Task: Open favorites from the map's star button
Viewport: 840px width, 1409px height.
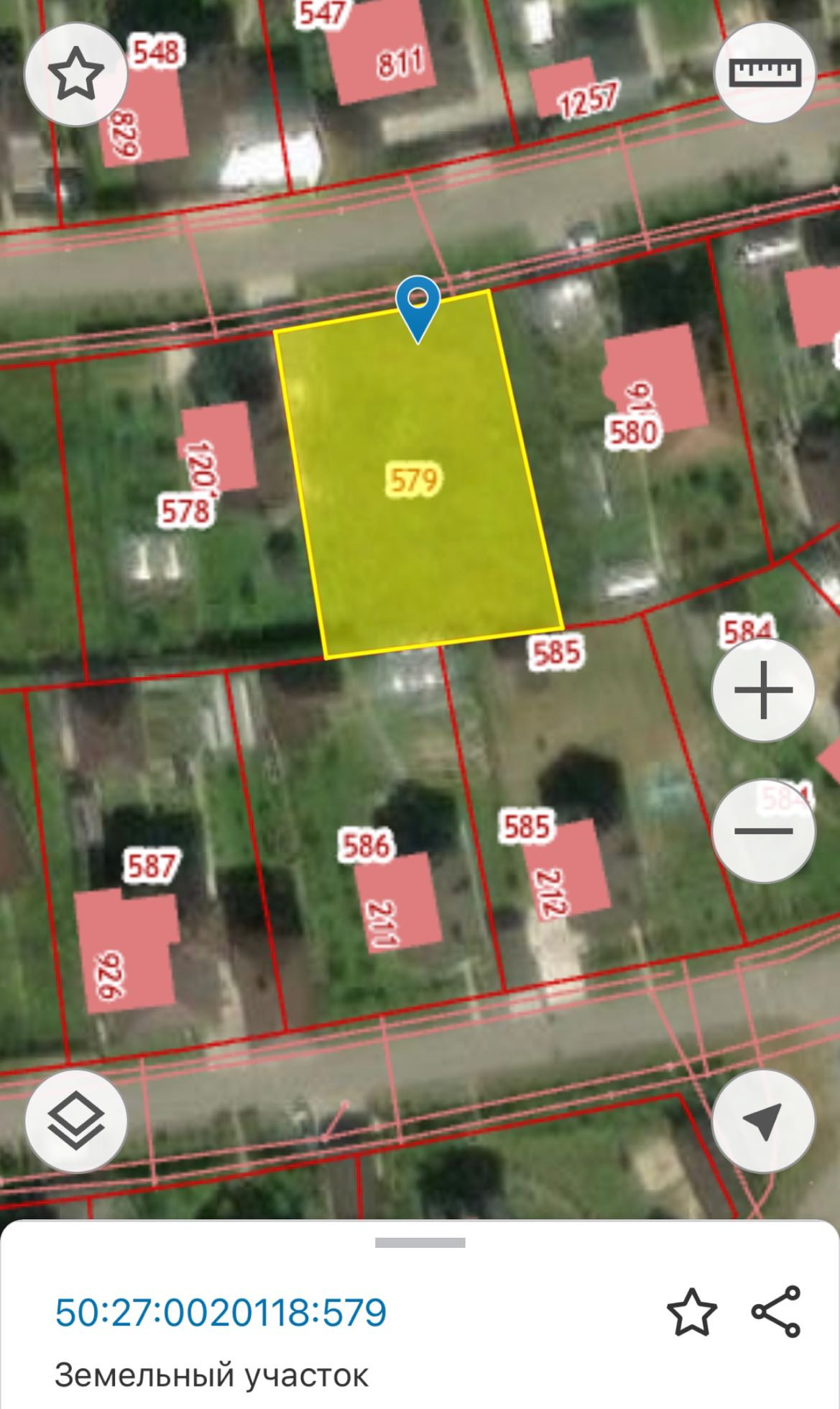Action: (x=75, y=73)
